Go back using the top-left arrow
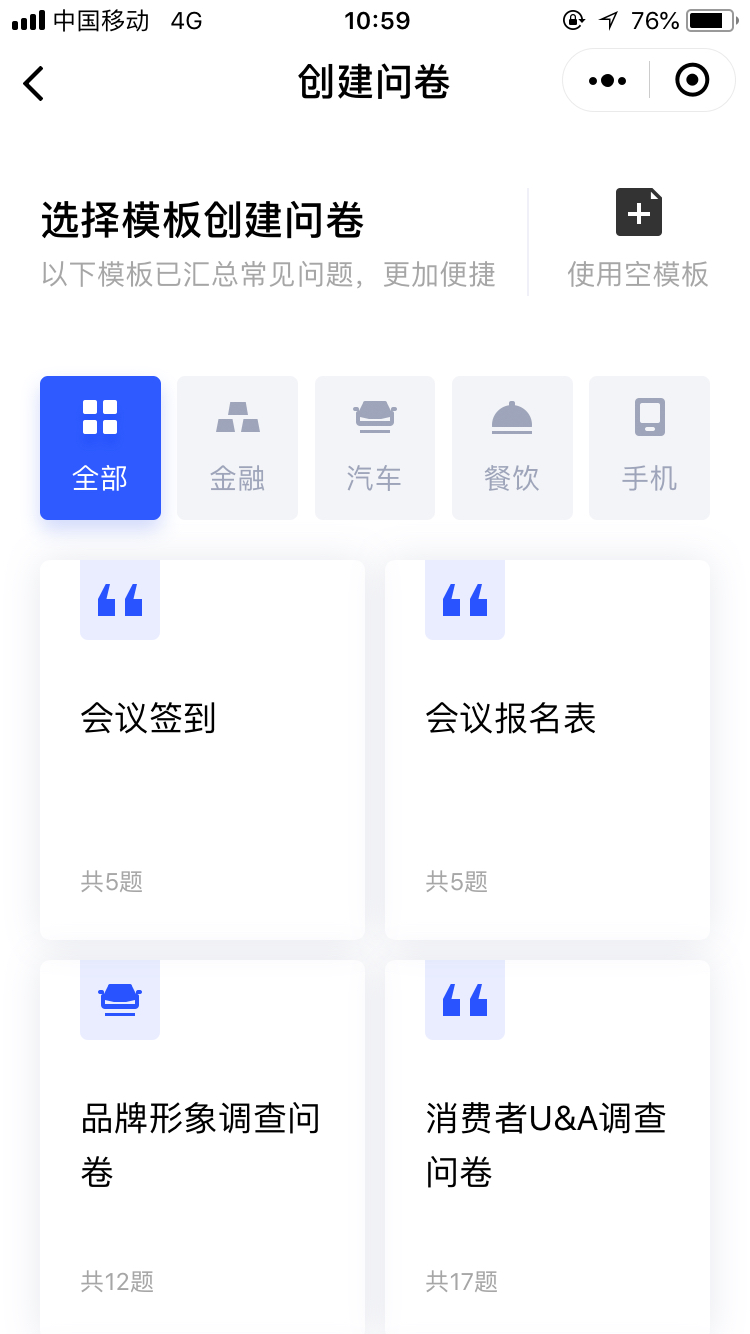Image resolution: width=750 pixels, height=1334 pixels. point(34,82)
